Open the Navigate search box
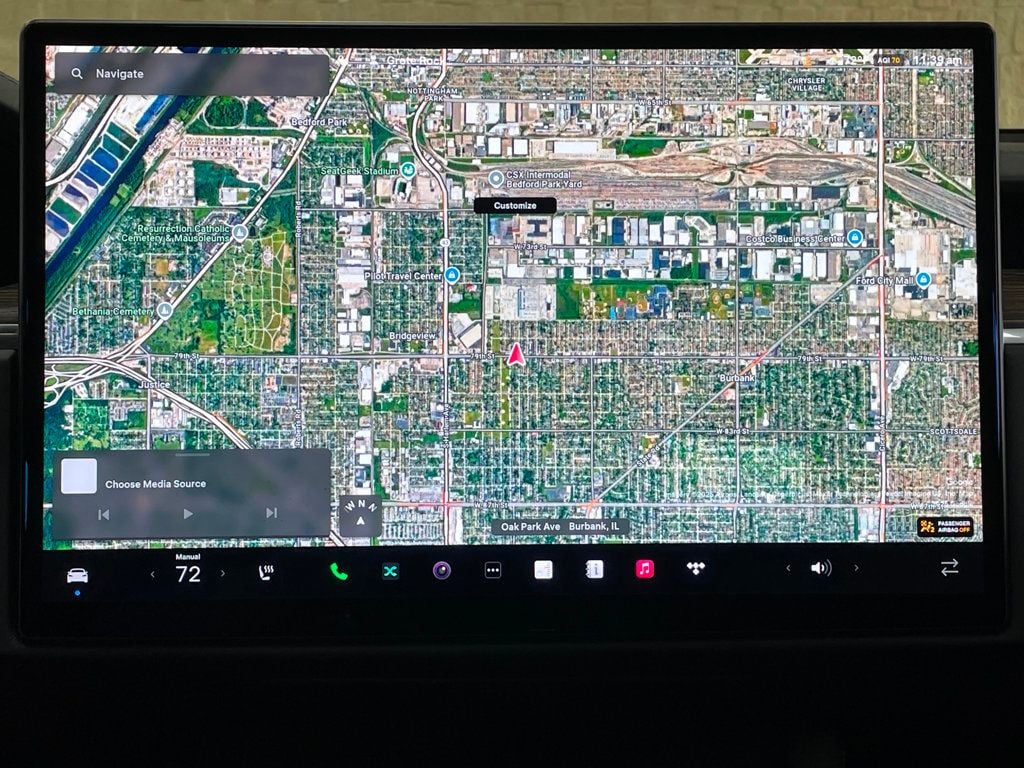Viewport: 1024px width, 768px height. point(190,74)
